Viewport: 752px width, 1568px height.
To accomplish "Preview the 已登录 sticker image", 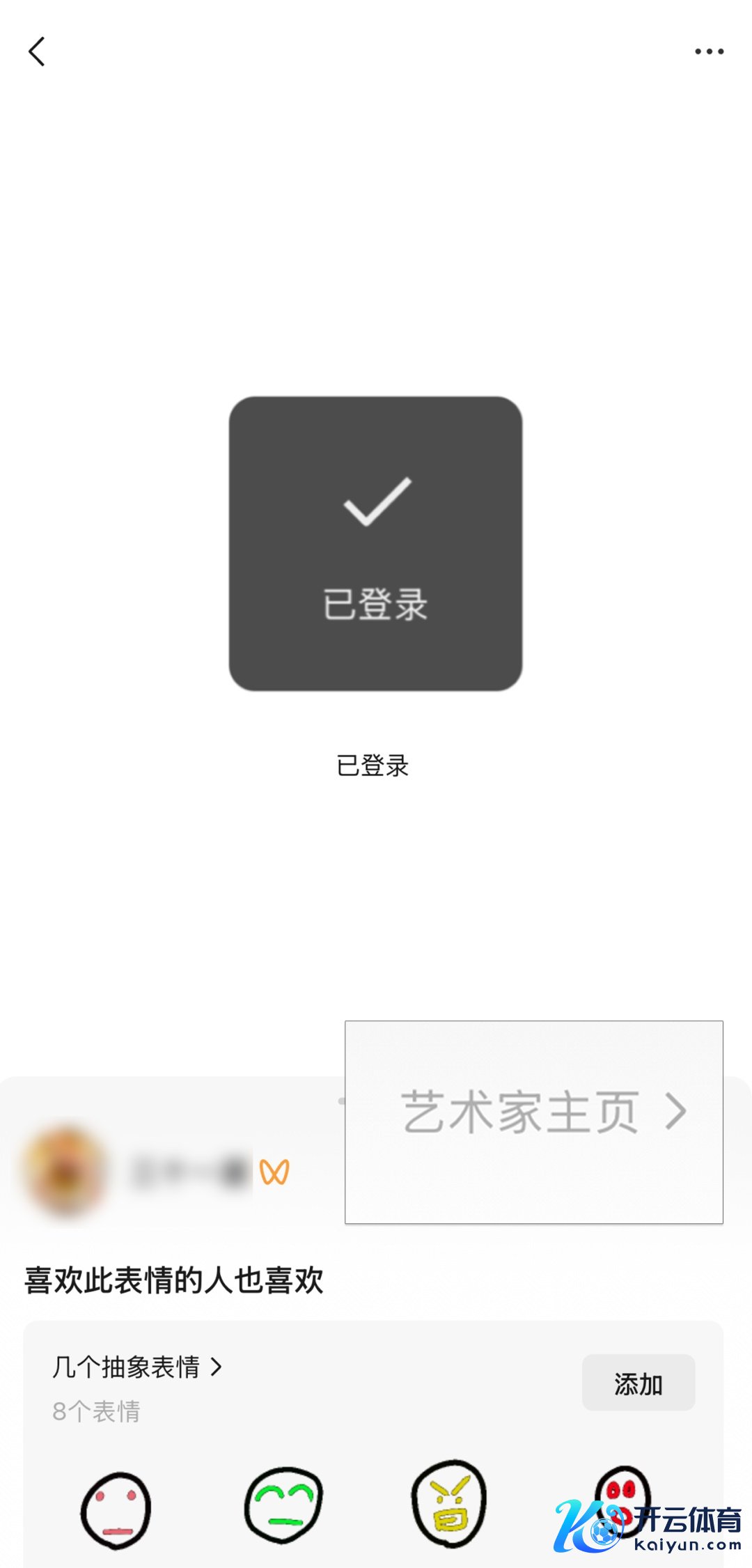I will coord(375,544).
